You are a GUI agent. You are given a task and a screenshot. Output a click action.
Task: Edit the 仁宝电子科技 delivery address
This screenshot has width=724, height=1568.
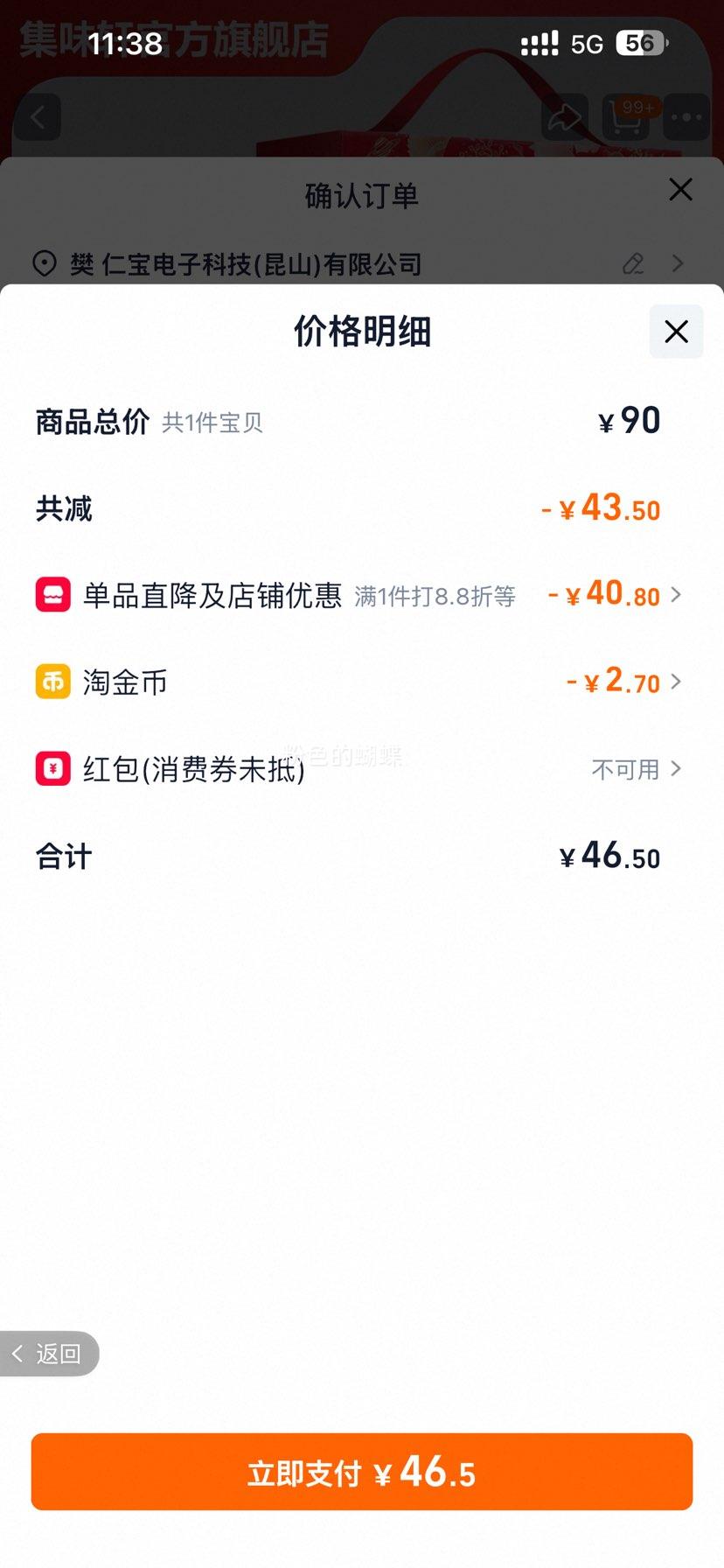633,263
